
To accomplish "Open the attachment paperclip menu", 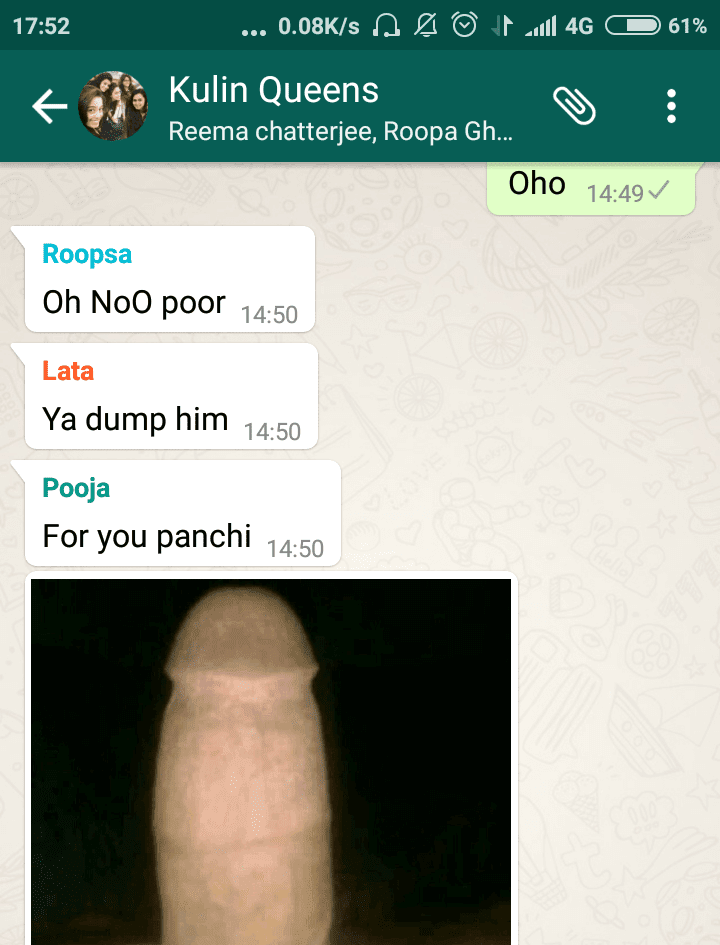I will 574,105.
